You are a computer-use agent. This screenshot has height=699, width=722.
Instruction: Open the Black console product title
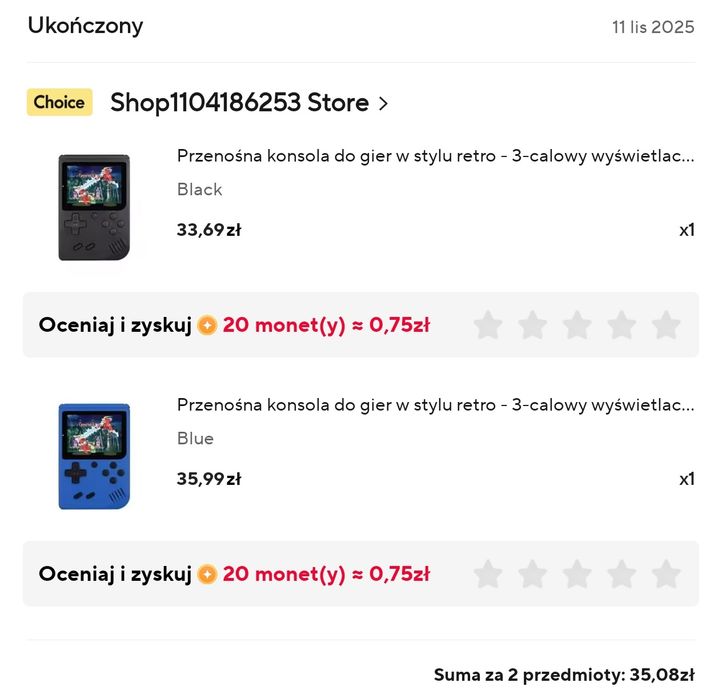(434, 156)
